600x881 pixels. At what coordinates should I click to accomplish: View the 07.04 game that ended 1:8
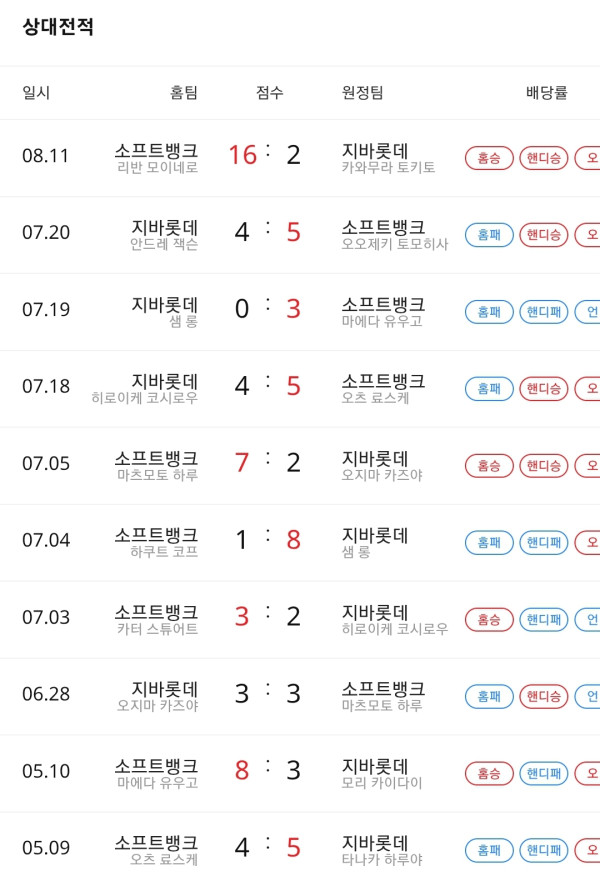(300, 543)
